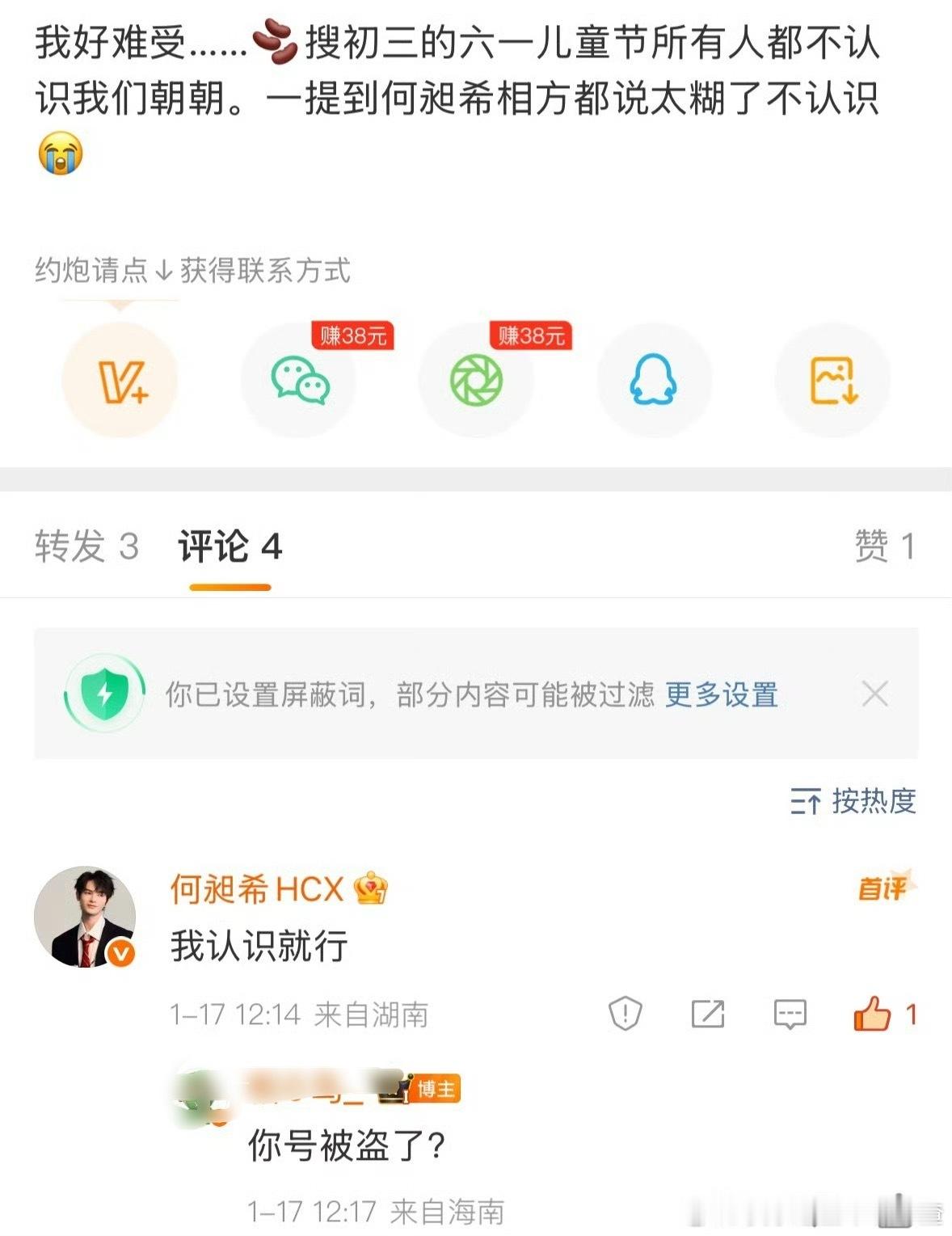Open 更多设置 for blocked words
Image resolution: width=952 pixels, height=1236 pixels.
click(722, 694)
